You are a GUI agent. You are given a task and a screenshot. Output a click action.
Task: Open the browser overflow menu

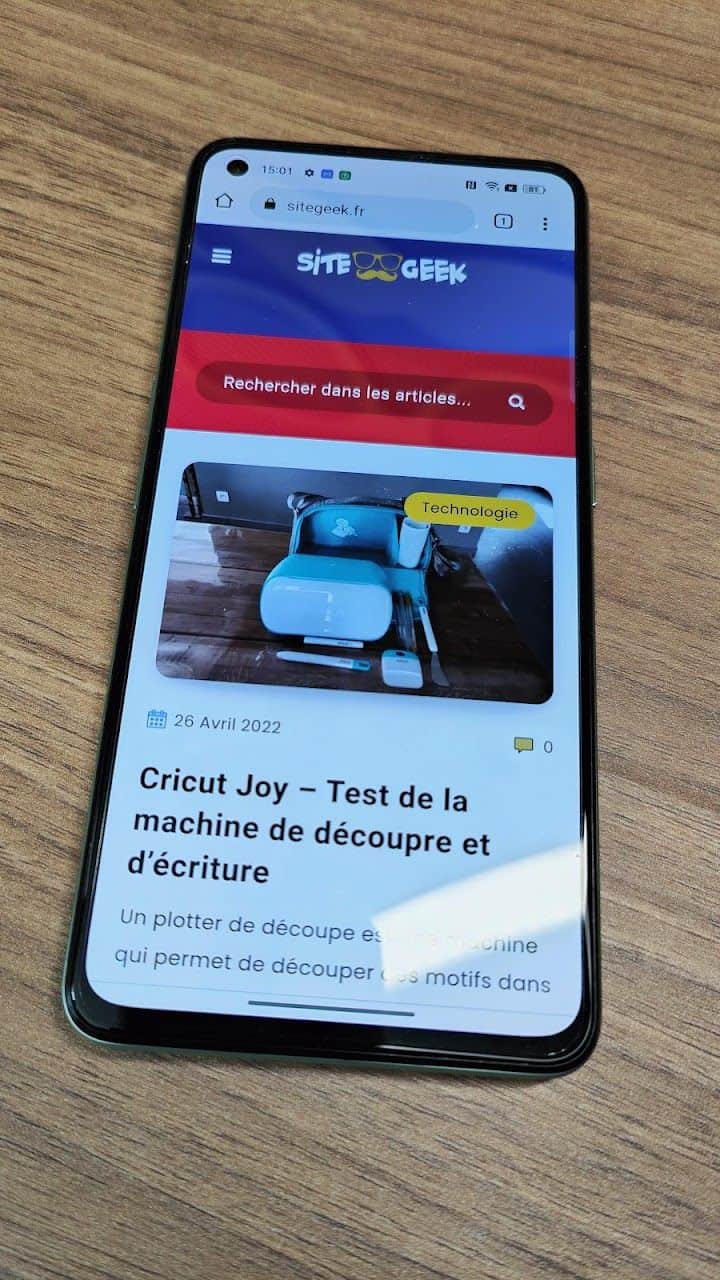point(545,224)
